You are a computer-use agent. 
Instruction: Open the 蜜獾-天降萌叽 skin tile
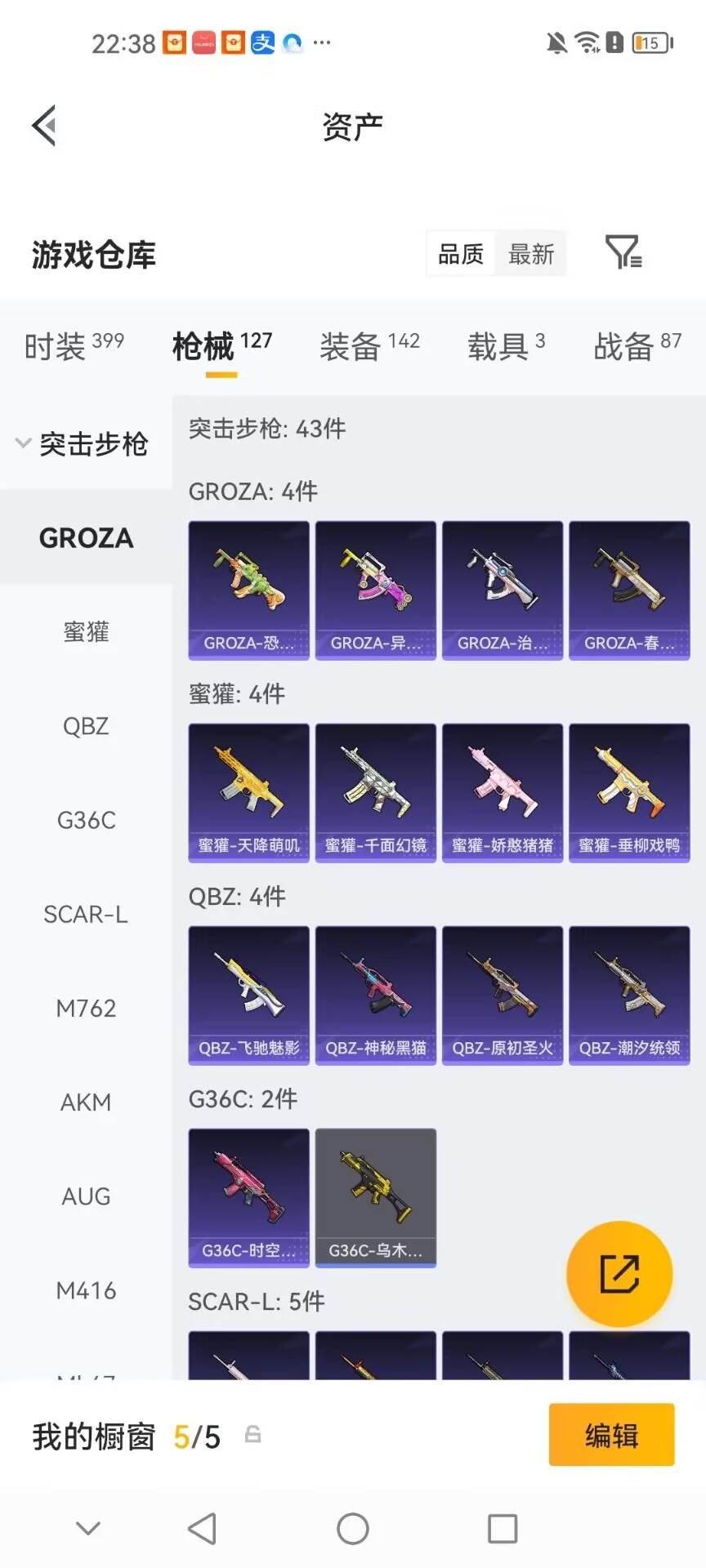249,793
